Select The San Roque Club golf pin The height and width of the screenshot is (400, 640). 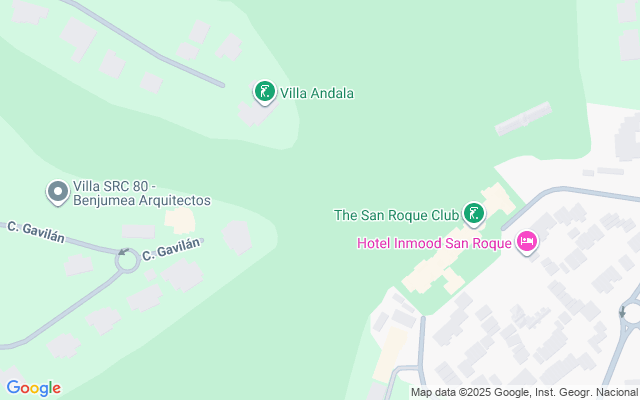474,213
